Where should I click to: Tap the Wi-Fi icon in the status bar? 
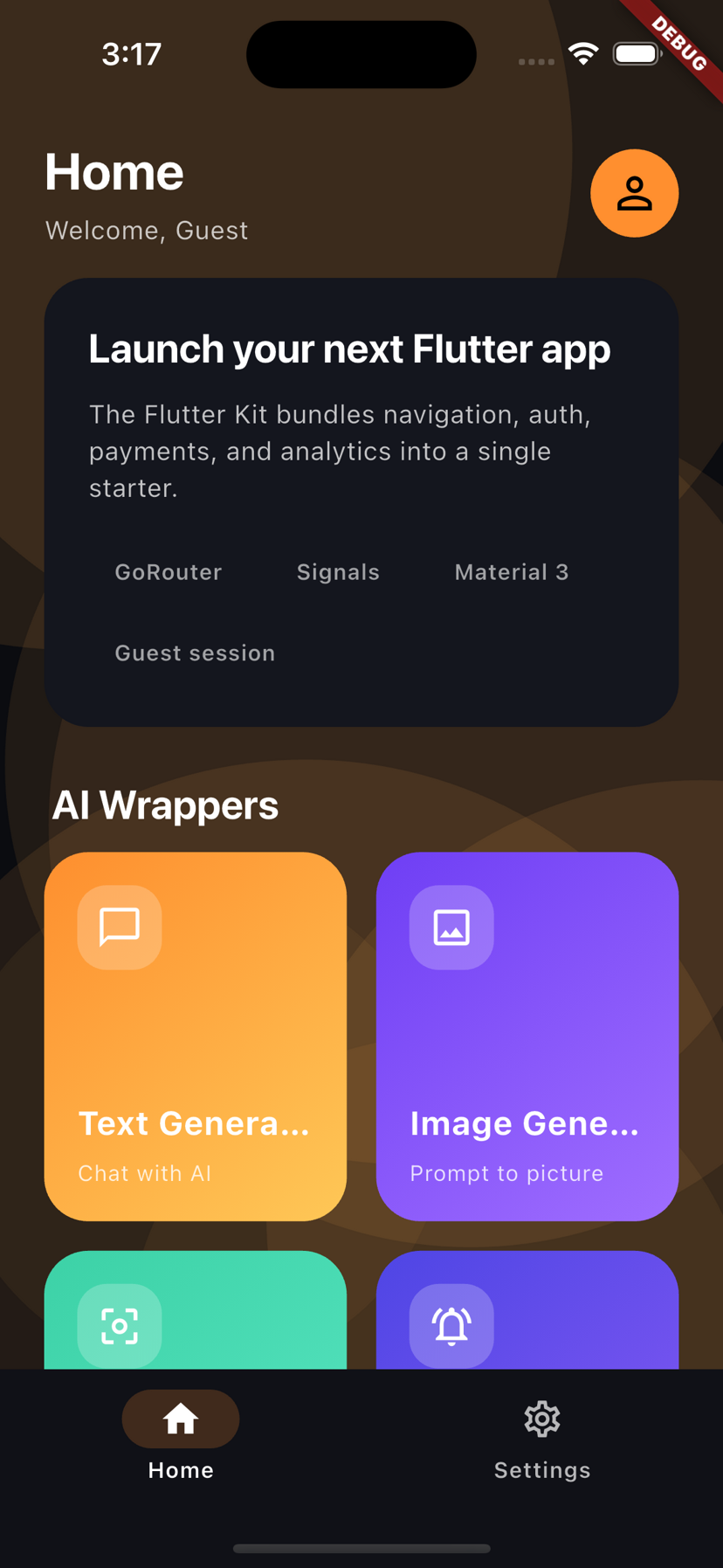[583, 53]
